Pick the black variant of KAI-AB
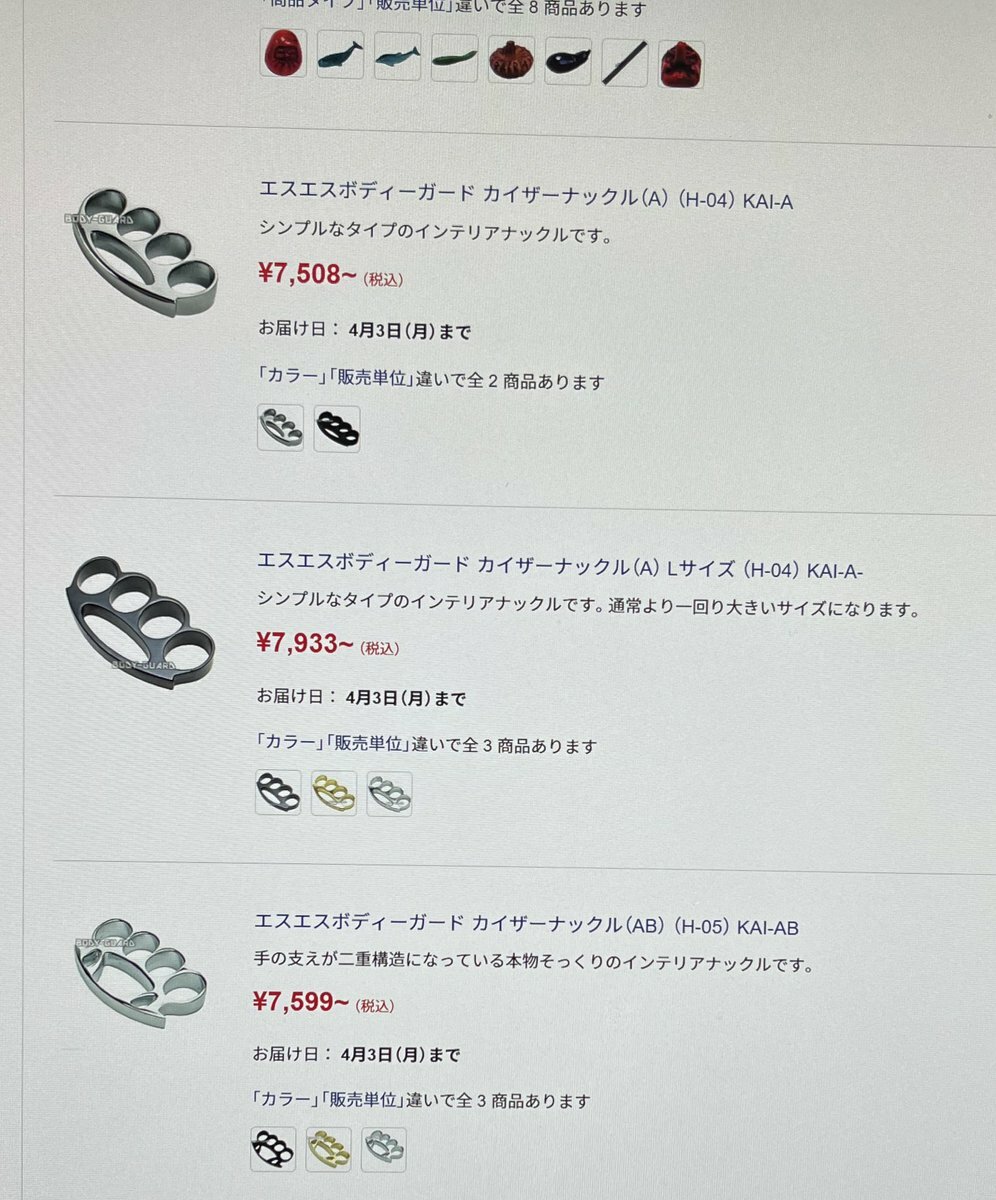 [x=273, y=1149]
